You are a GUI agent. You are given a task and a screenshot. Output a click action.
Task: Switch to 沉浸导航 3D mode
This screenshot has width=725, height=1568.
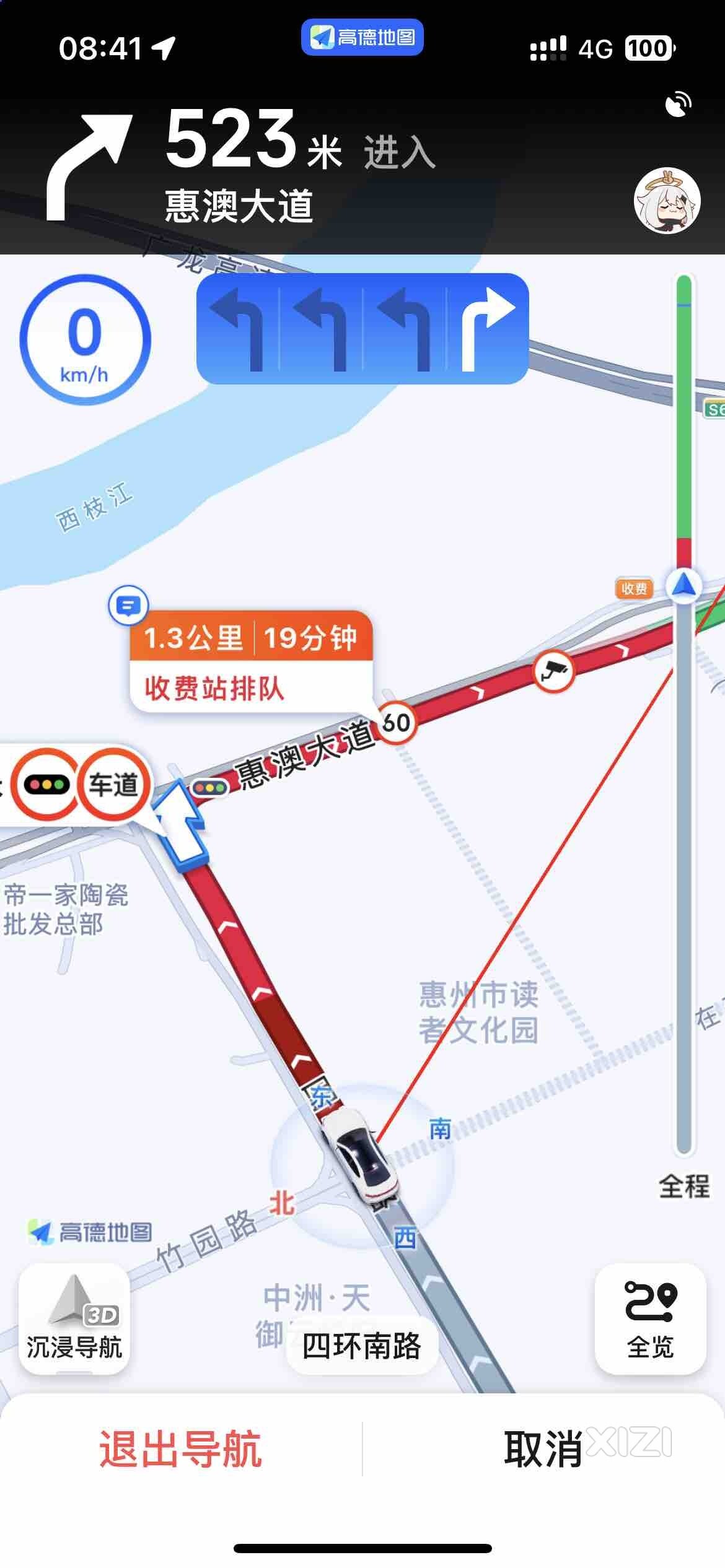74,1319
